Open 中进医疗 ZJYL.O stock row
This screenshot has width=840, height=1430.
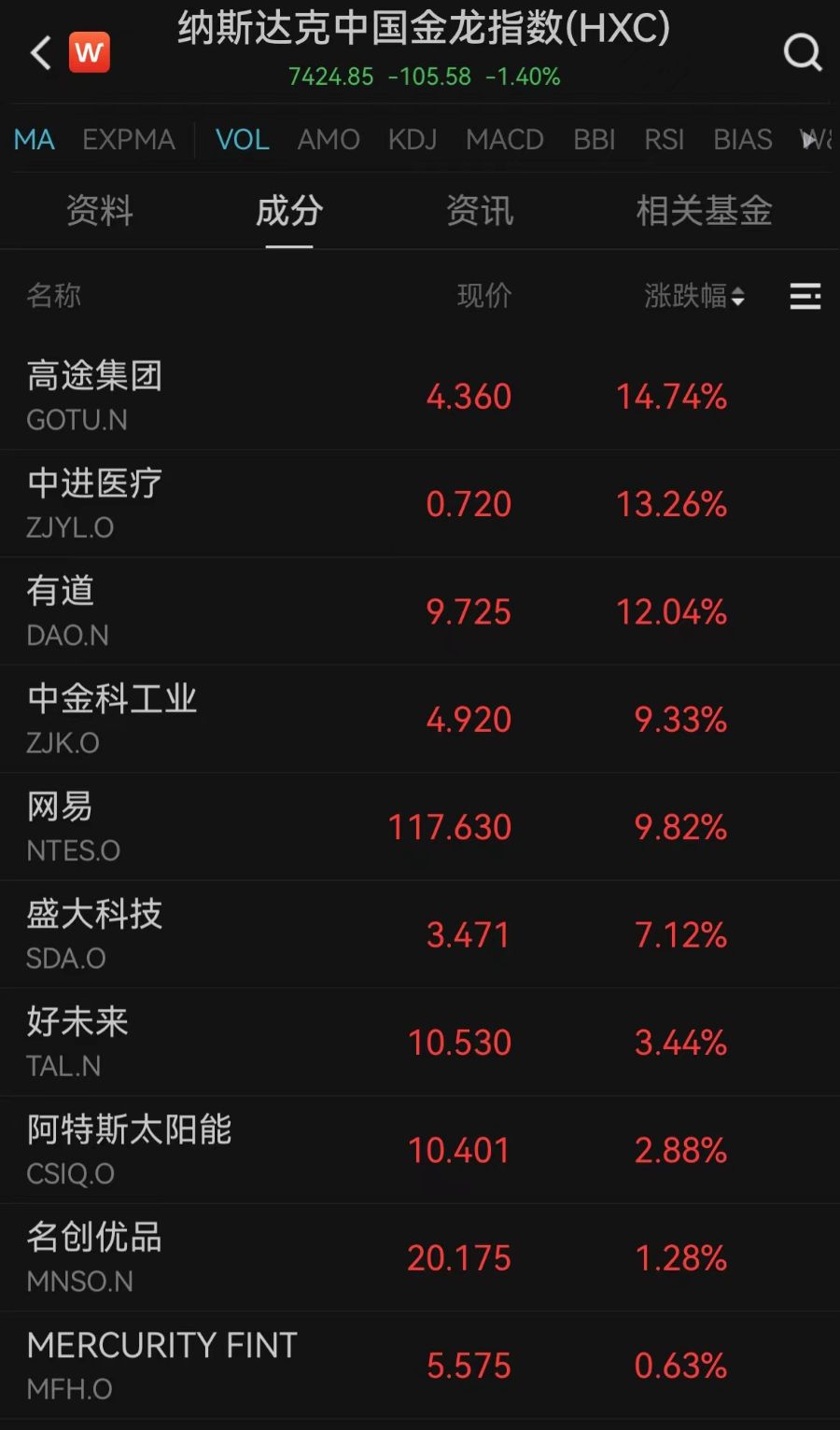pyautogui.click(x=420, y=504)
